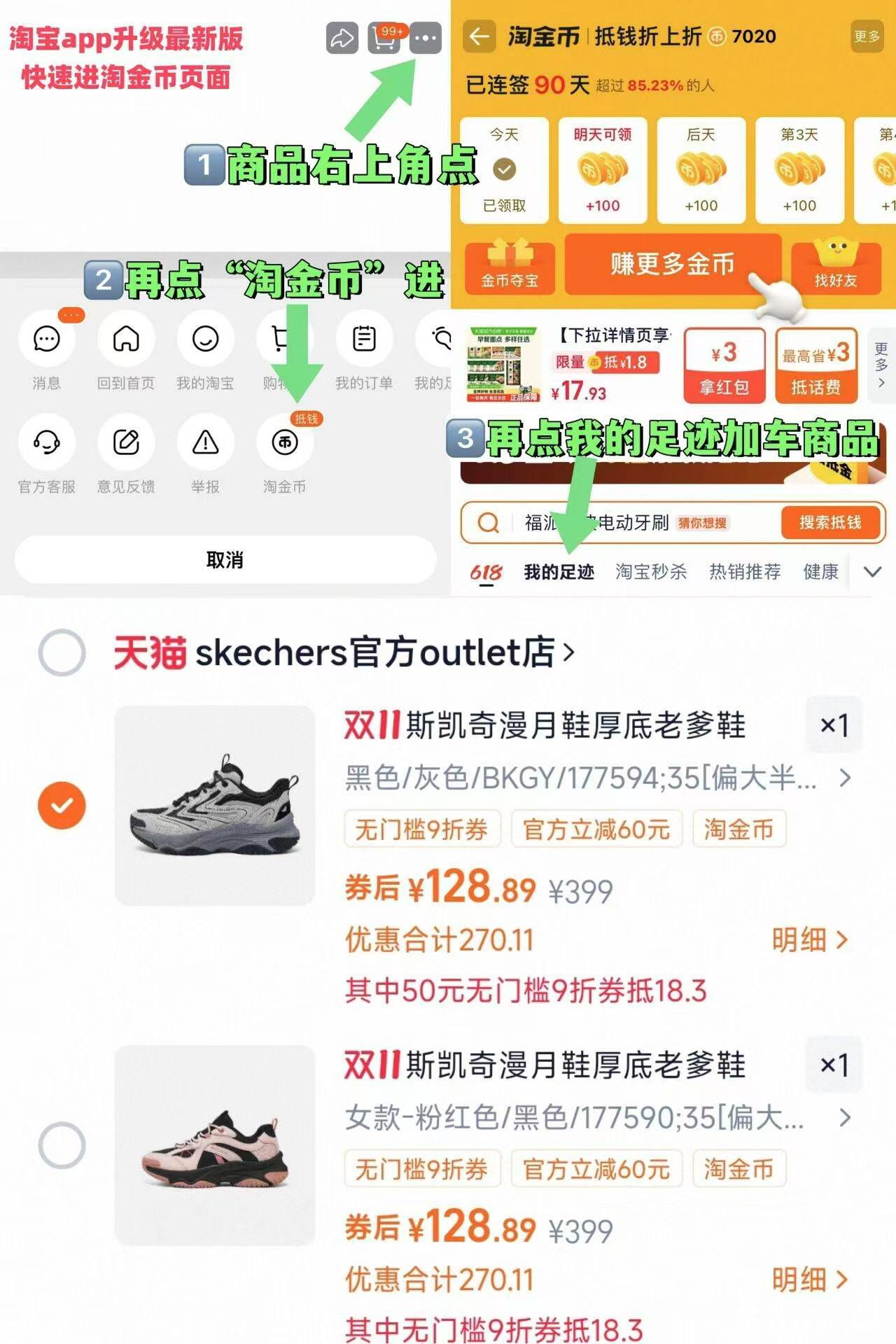Tap the 取消 cancel button
This screenshot has height=1344, width=896.
(x=224, y=560)
